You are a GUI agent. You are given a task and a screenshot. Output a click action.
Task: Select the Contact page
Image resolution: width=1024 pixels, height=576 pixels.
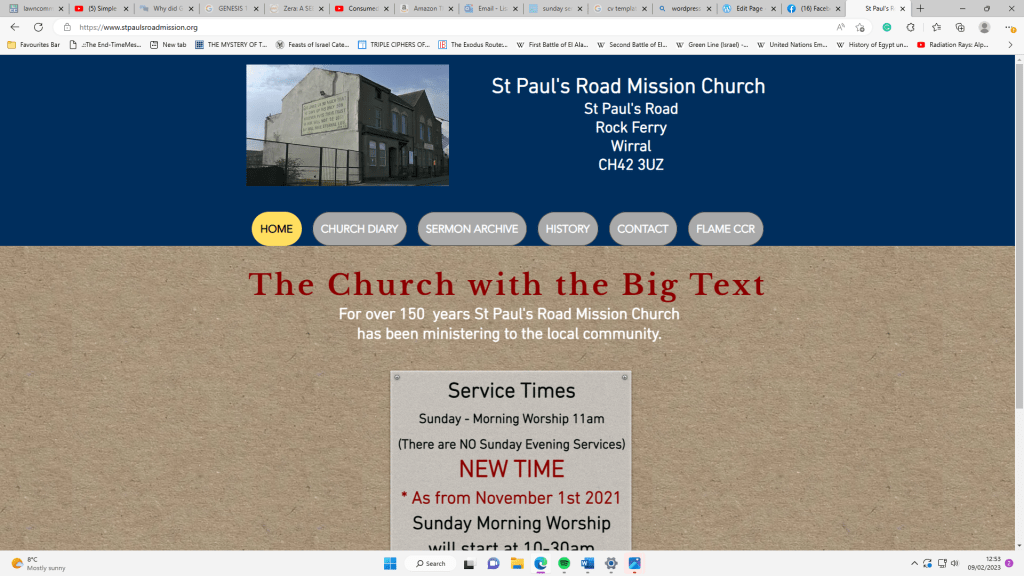pos(642,229)
